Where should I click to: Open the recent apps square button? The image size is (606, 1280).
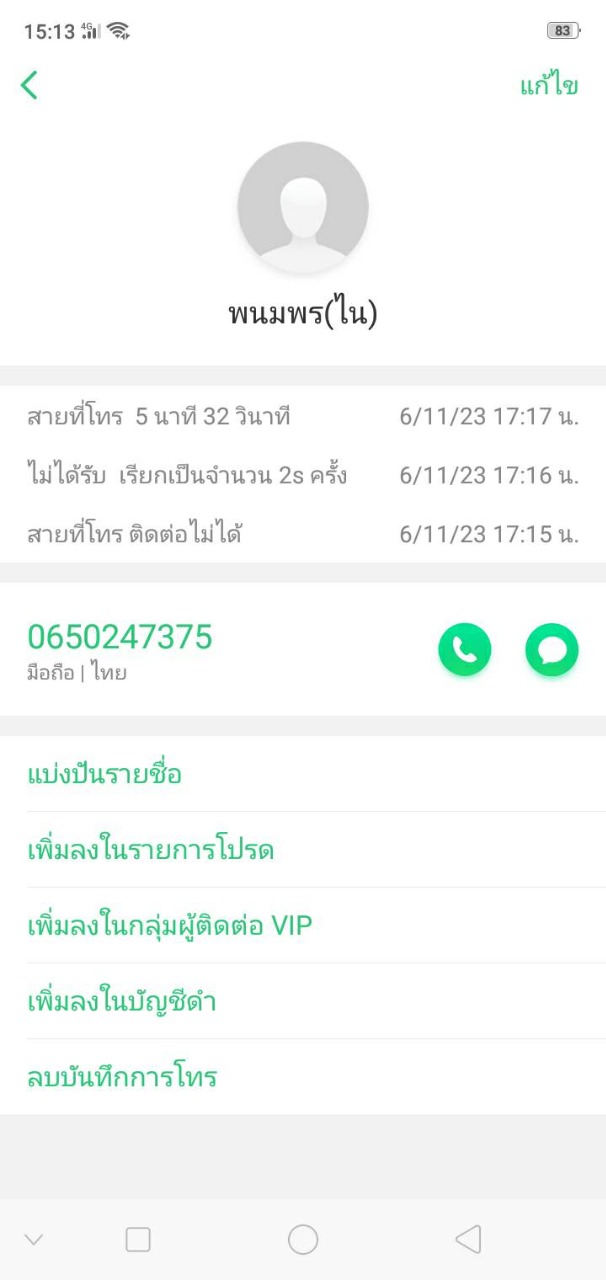click(x=138, y=1240)
